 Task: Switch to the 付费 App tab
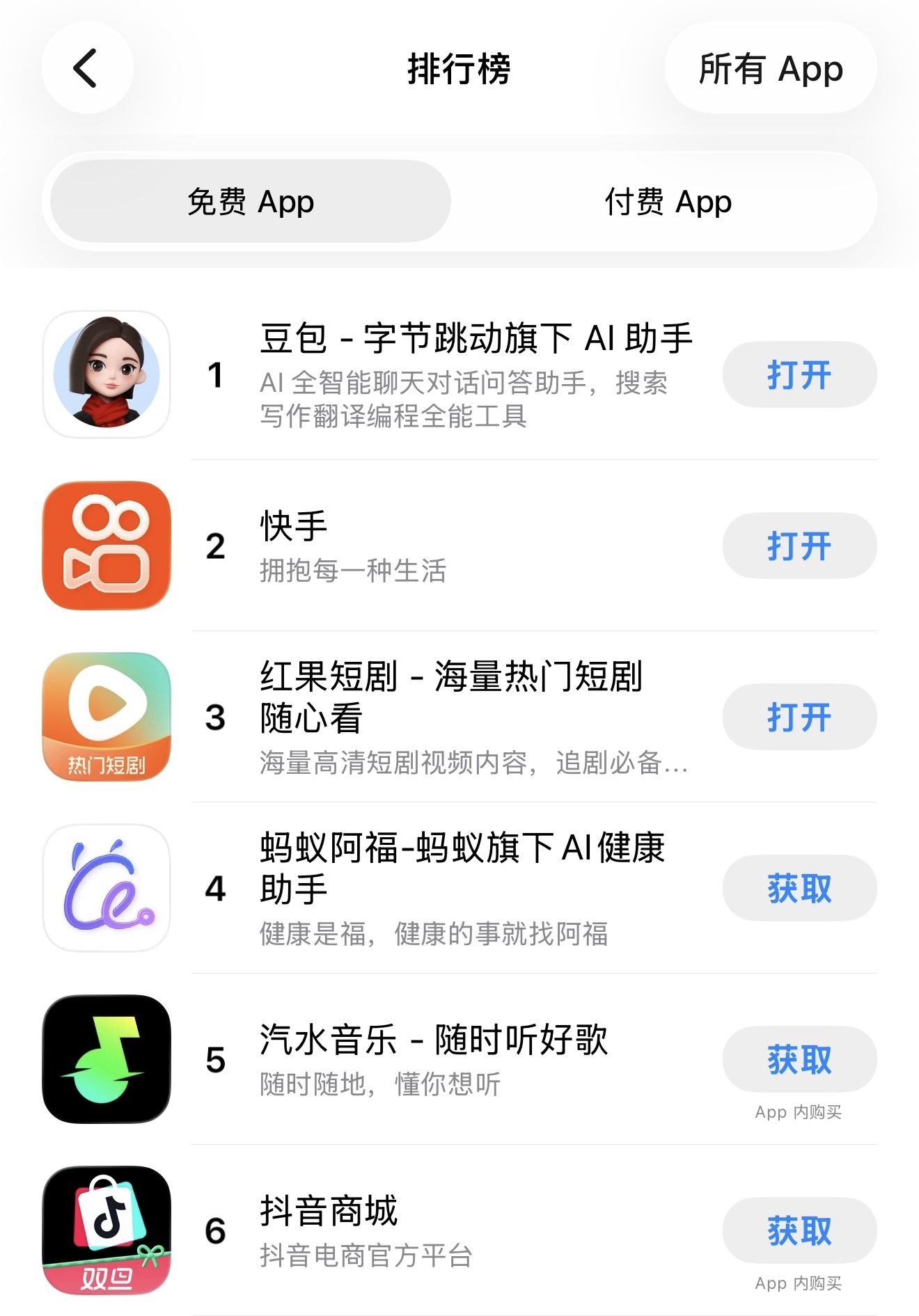(667, 202)
